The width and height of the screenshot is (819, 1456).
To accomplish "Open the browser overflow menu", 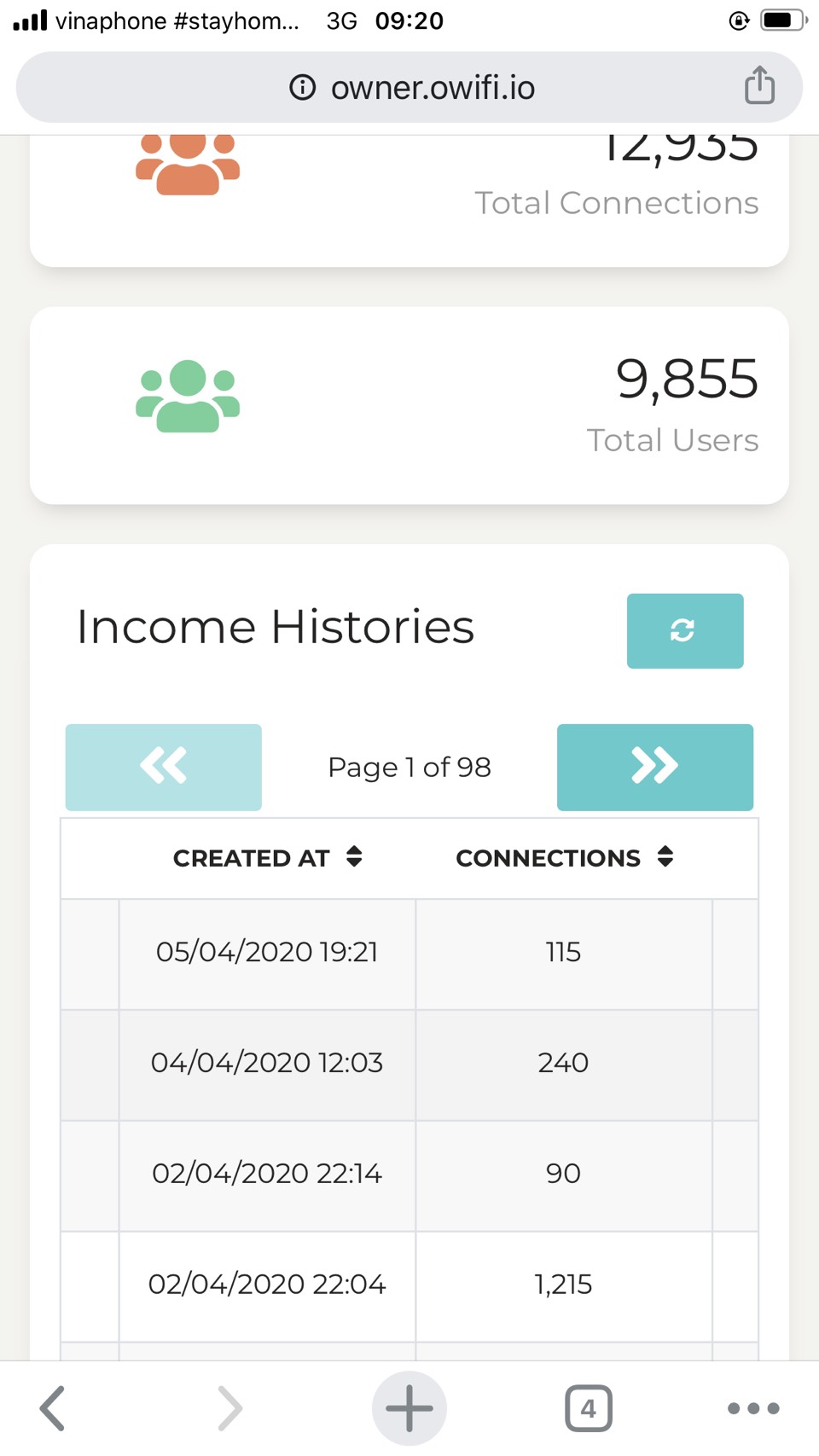I will coord(753,1408).
